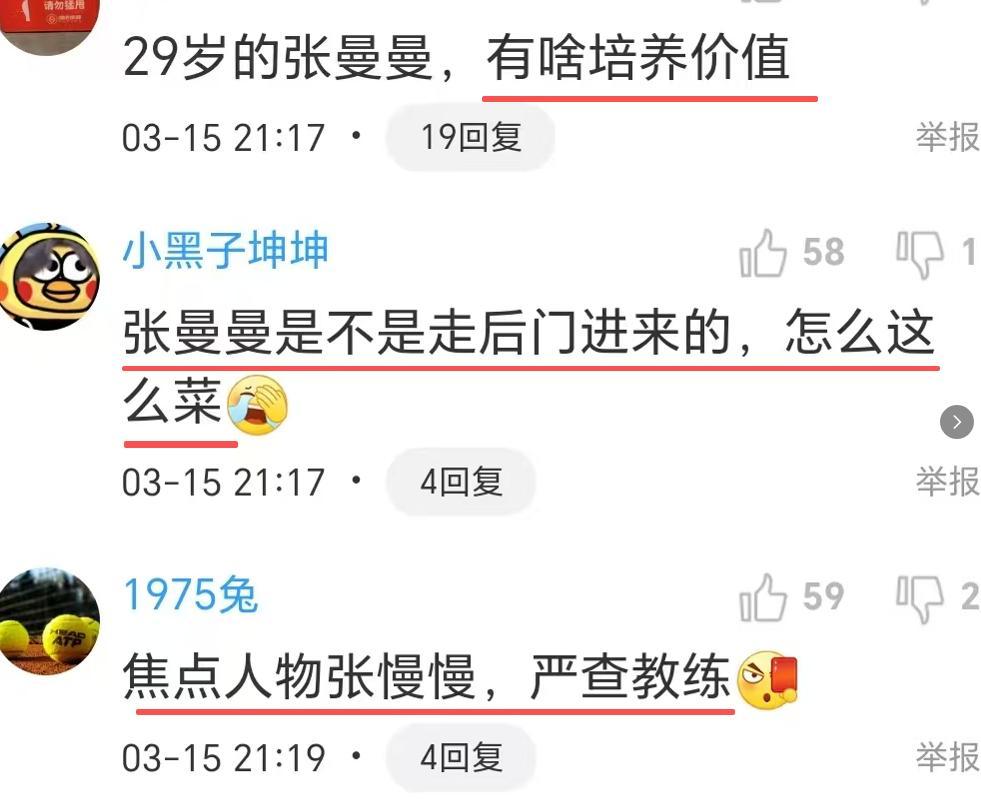The height and width of the screenshot is (802, 981).
Task: View 4回复 under 小黑子坤坤's comment
Action: [x=460, y=482]
